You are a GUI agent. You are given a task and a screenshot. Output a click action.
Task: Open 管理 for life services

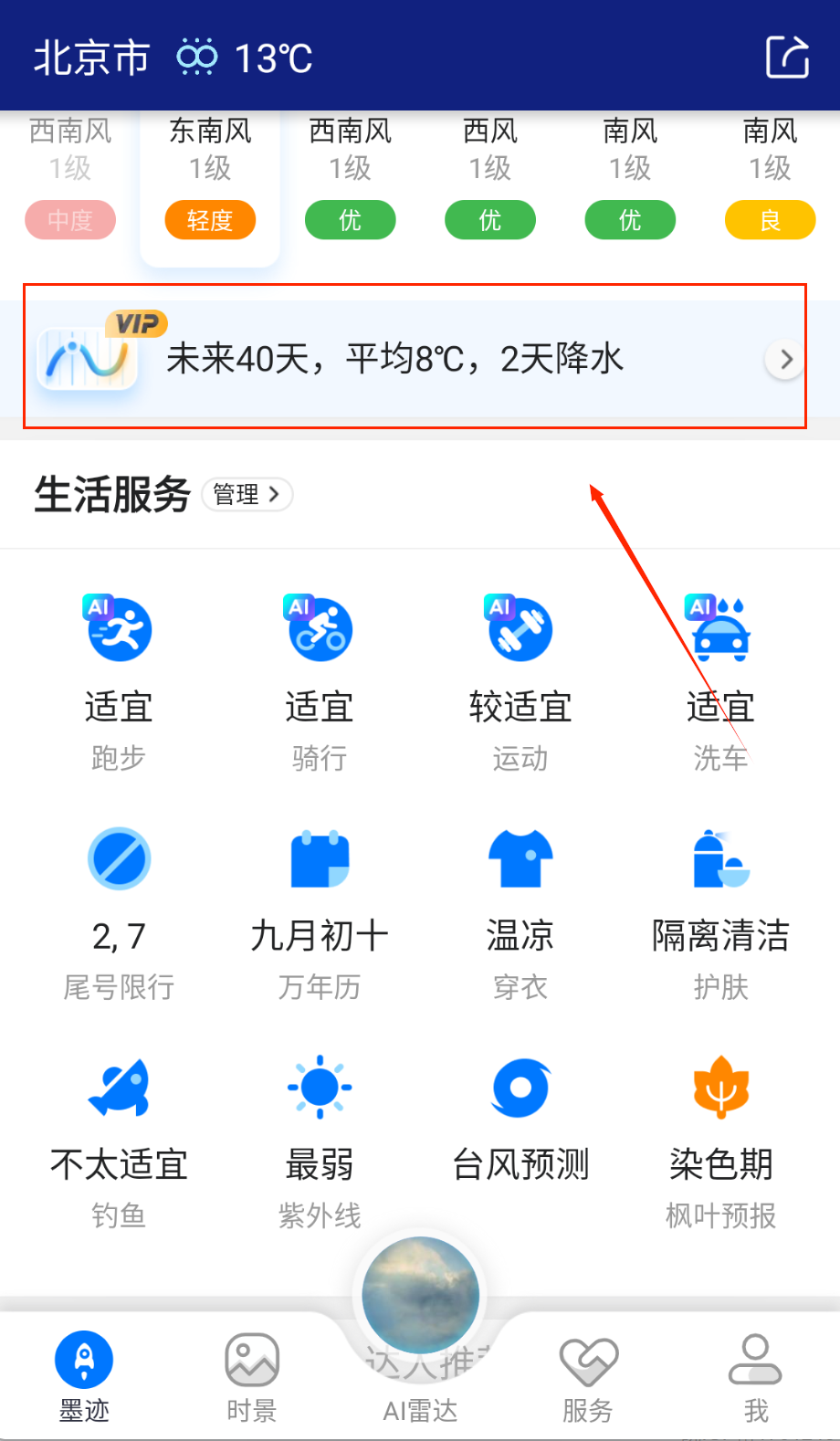(247, 495)
